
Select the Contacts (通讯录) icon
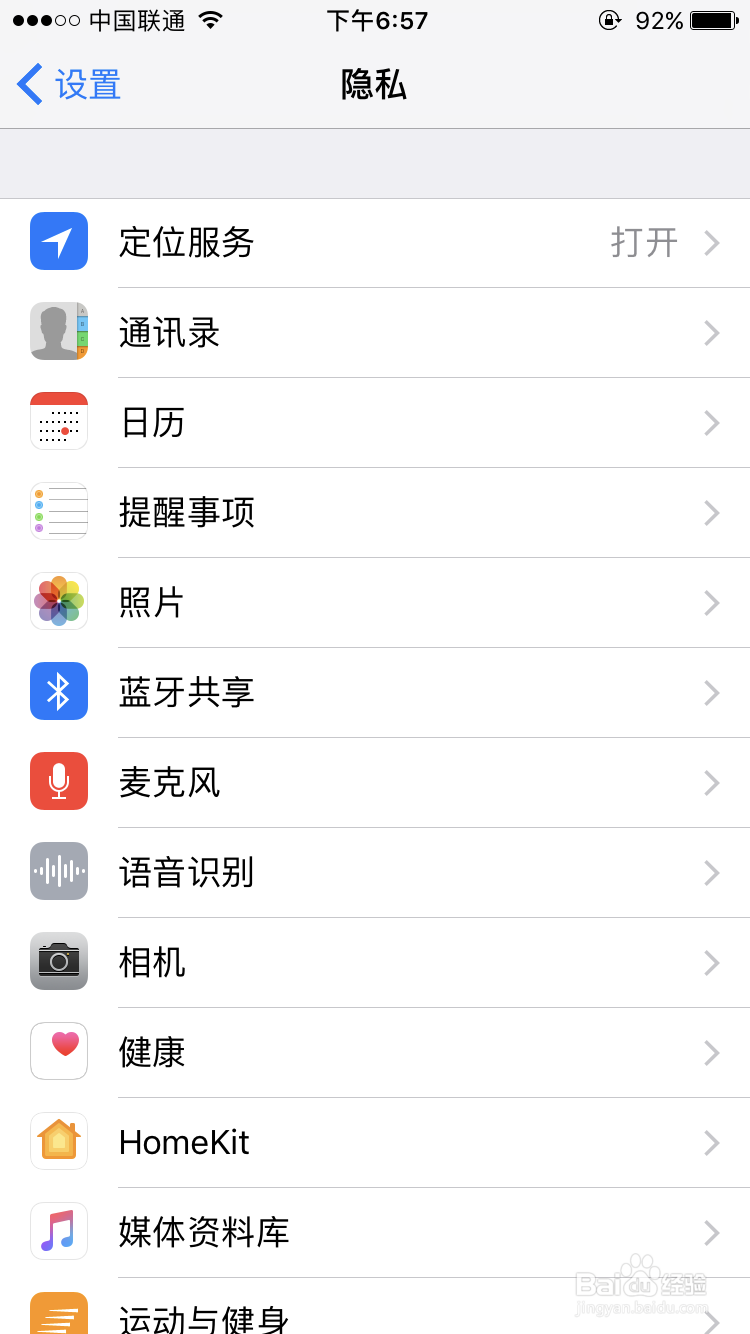pos(58,332)
